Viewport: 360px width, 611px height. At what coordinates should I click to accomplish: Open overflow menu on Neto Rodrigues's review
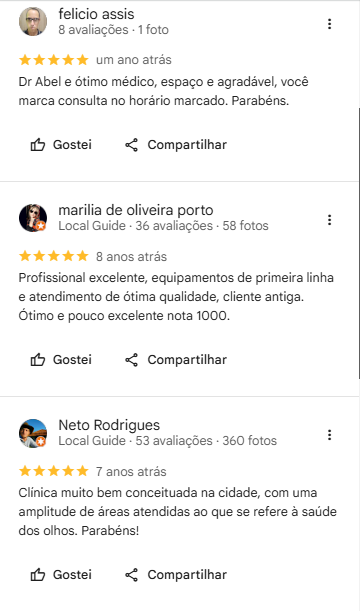330,435
